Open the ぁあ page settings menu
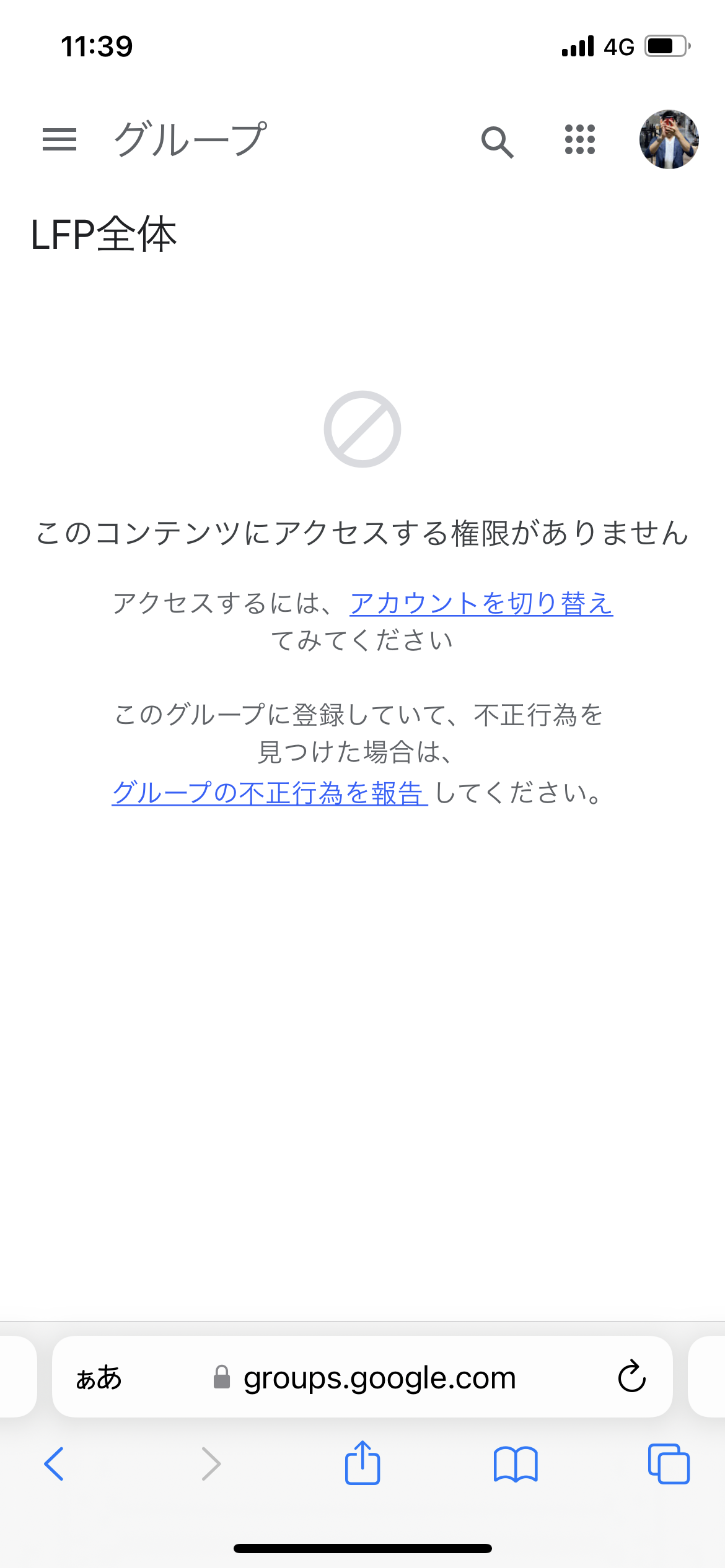The image size is (725, 1568). point(99,1378)
